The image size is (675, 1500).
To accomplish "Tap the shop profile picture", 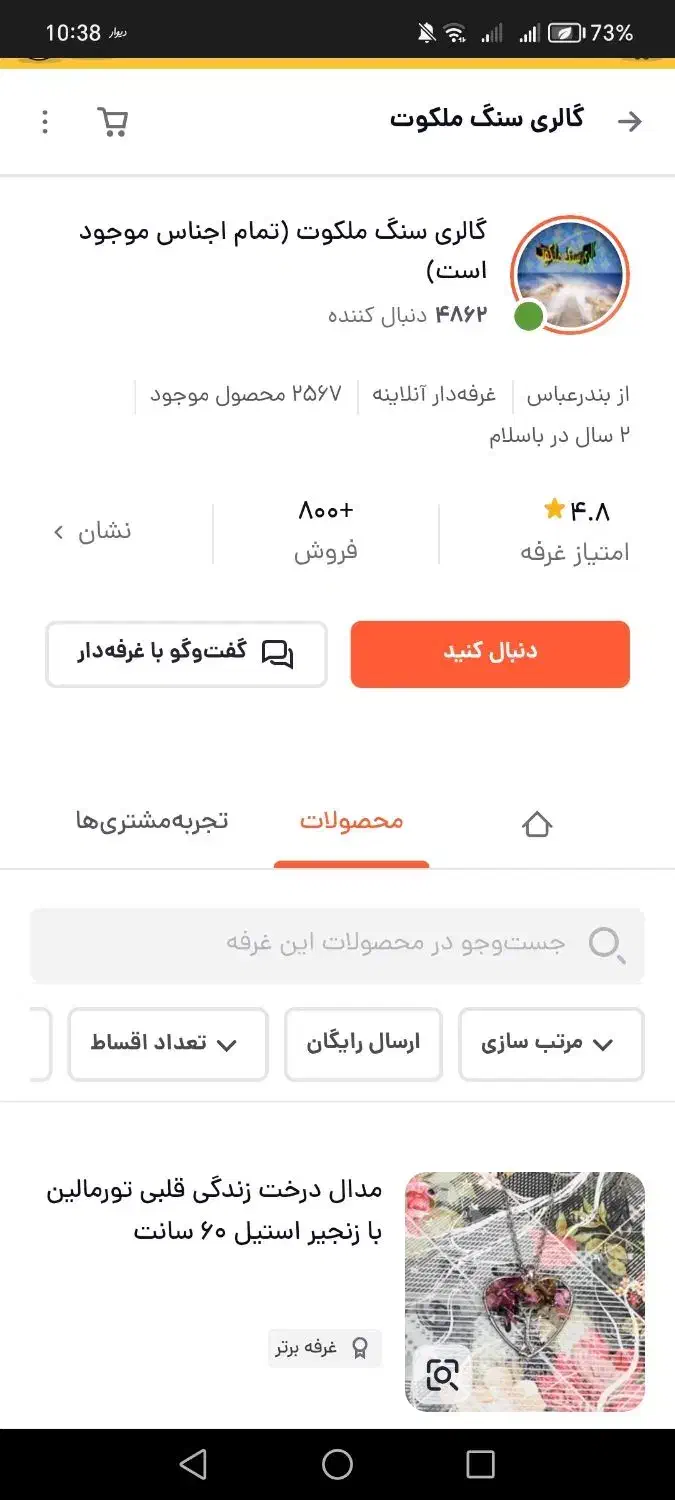I will [569, 274].
